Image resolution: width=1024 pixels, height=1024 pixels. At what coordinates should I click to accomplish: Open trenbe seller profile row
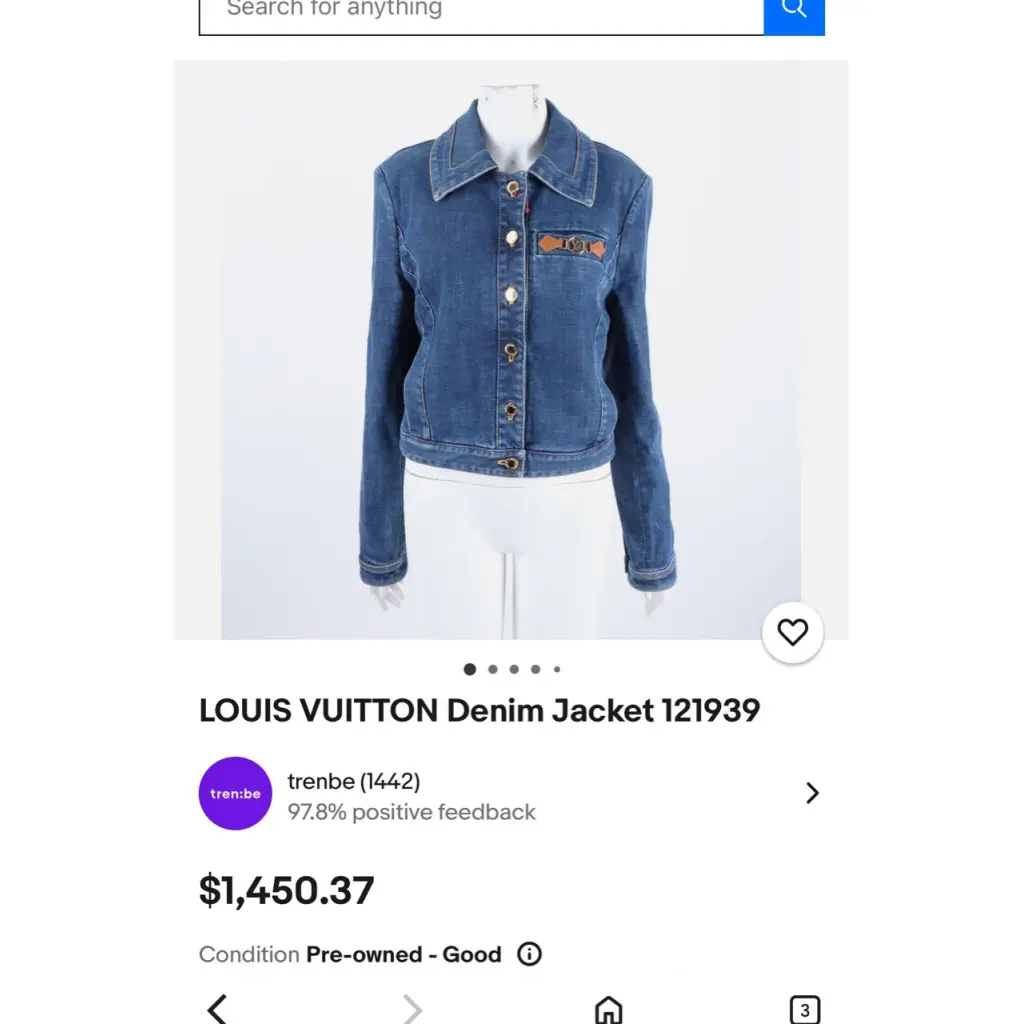point(510,793)
